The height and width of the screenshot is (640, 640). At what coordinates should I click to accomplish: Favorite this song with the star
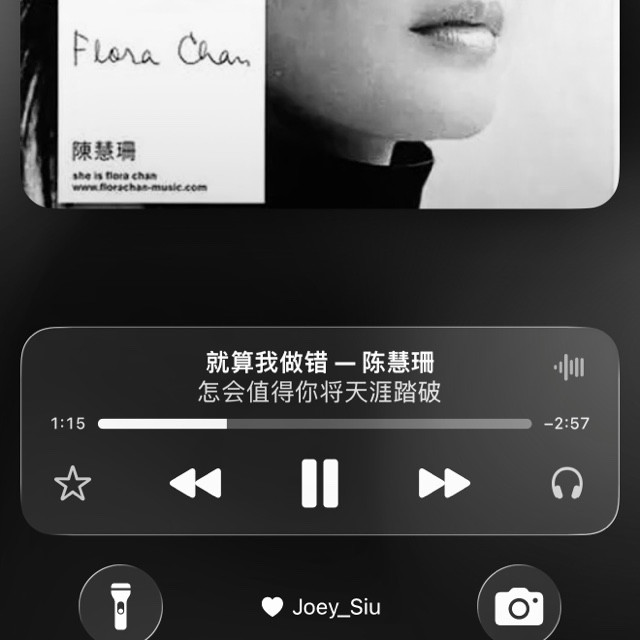tap(72, 484)
